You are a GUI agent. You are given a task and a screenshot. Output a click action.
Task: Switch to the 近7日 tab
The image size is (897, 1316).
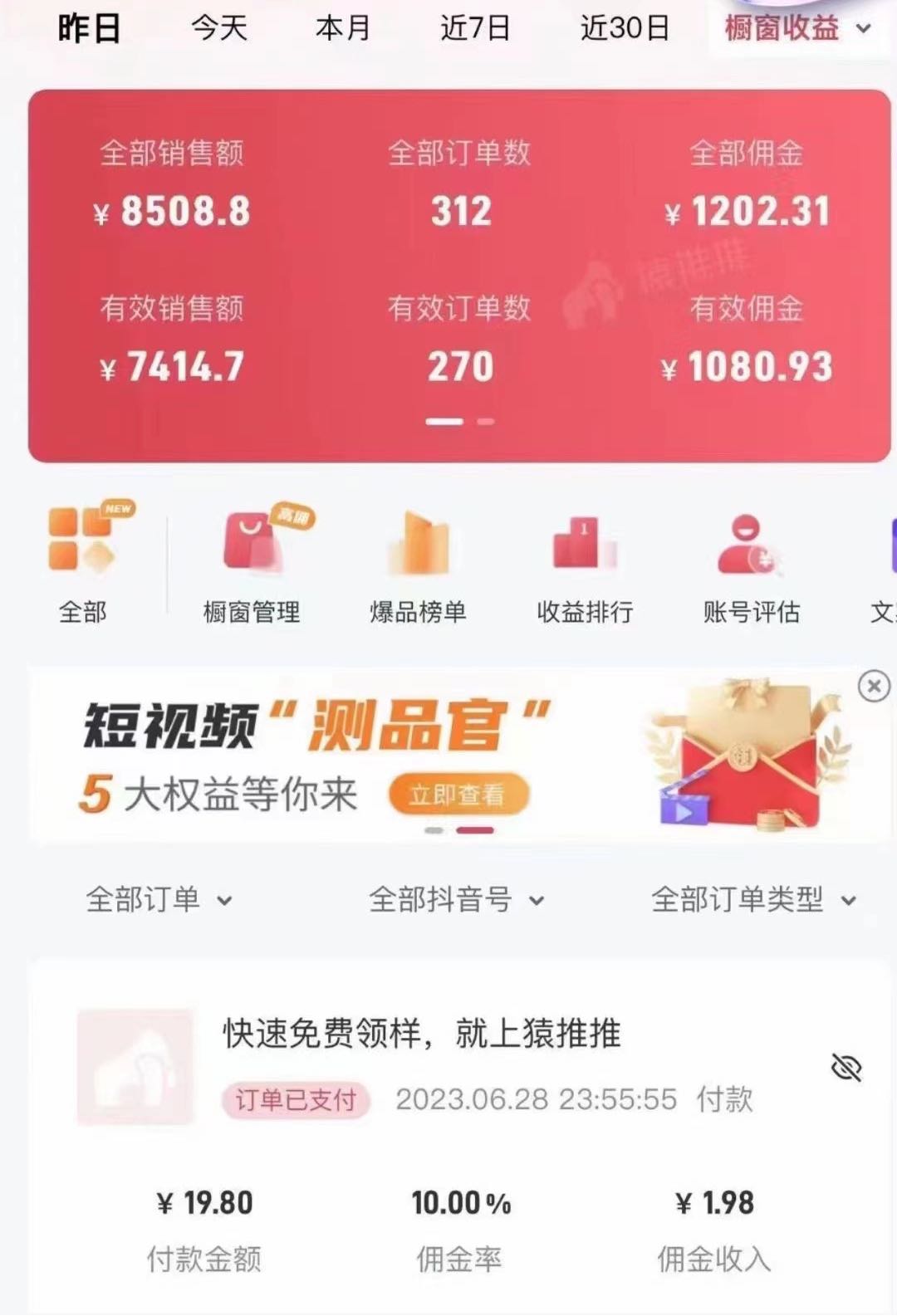coord(475,29)
